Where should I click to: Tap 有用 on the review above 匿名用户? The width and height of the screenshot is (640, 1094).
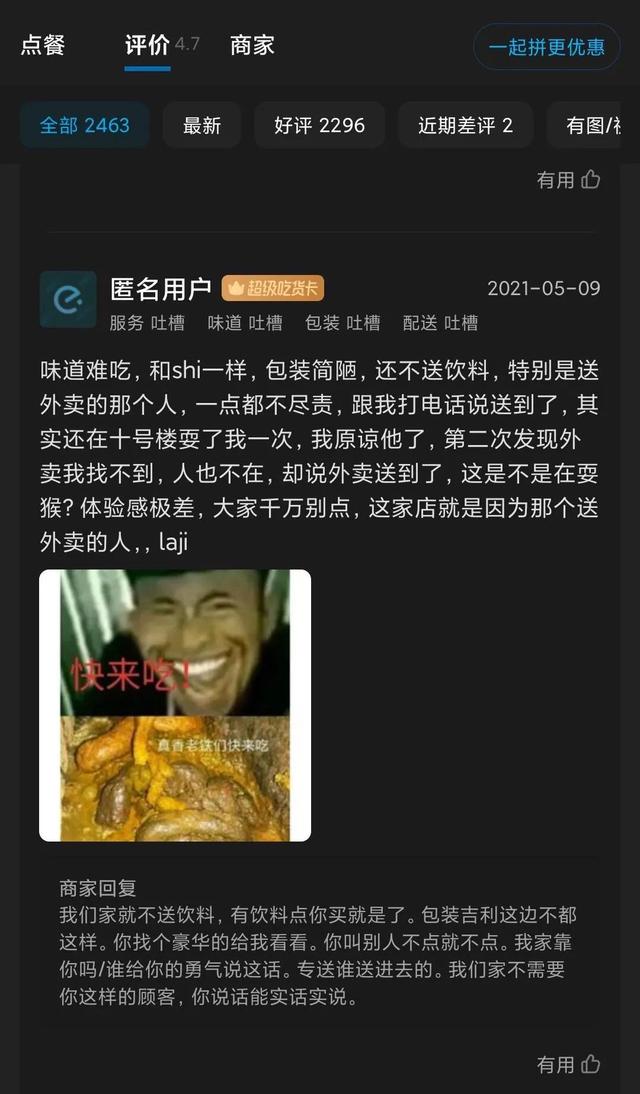coord(569,179)
